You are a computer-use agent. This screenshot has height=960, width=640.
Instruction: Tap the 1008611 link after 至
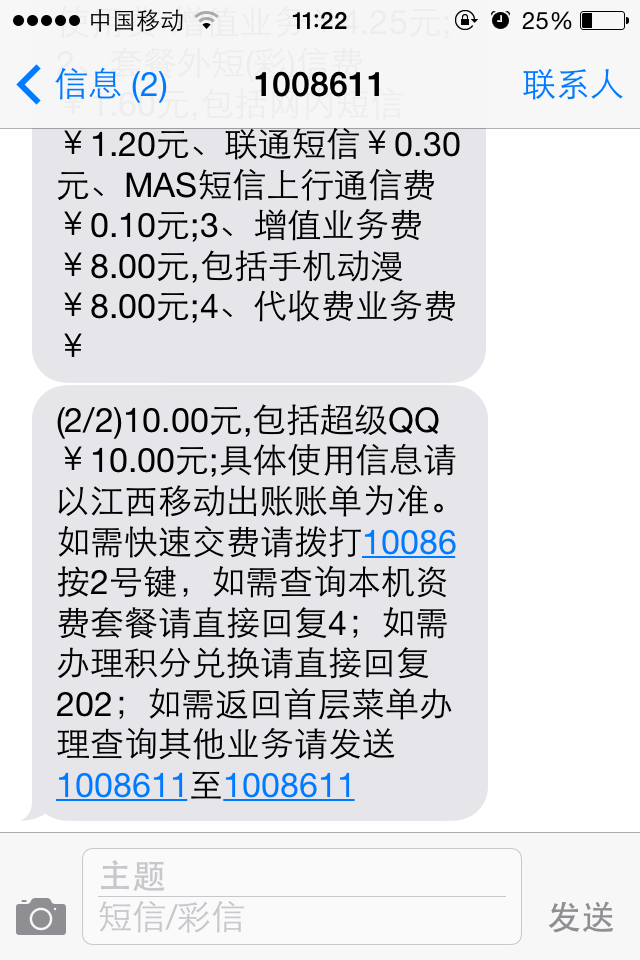tap(289, 785)
